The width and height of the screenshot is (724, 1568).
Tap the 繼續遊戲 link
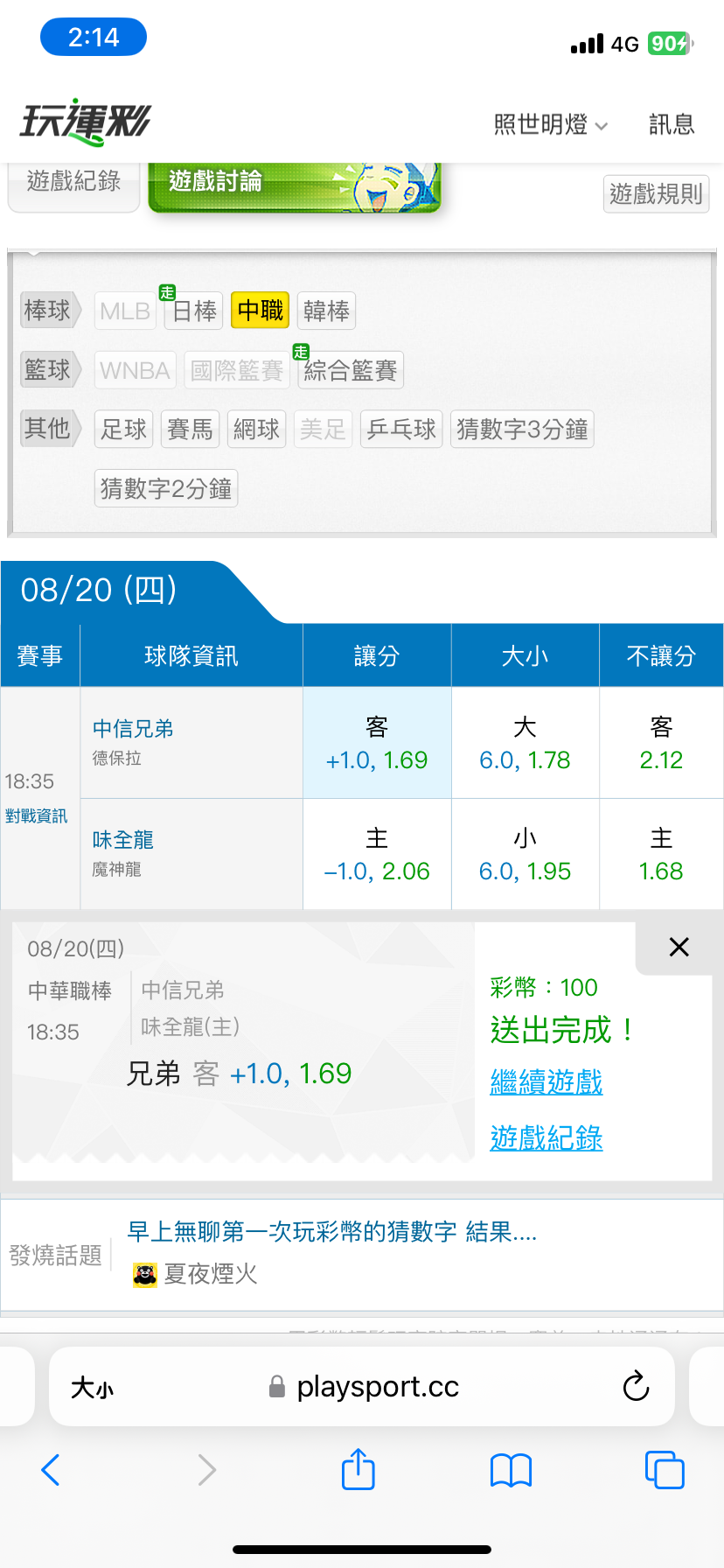coord(546,1082)
